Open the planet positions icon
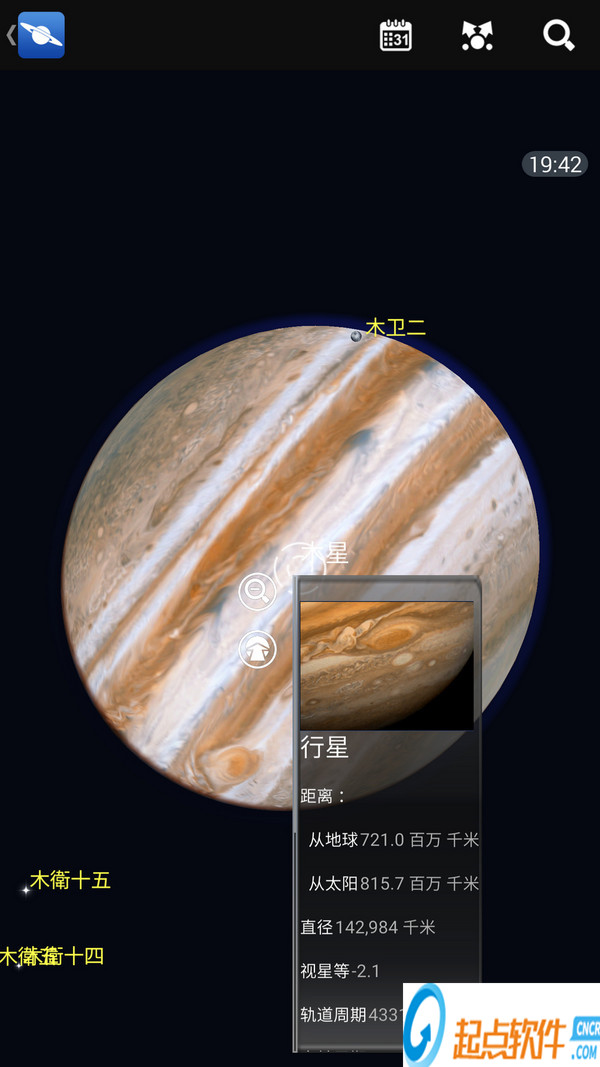This screenshot has height=1067, width=600. pos(477,35)
